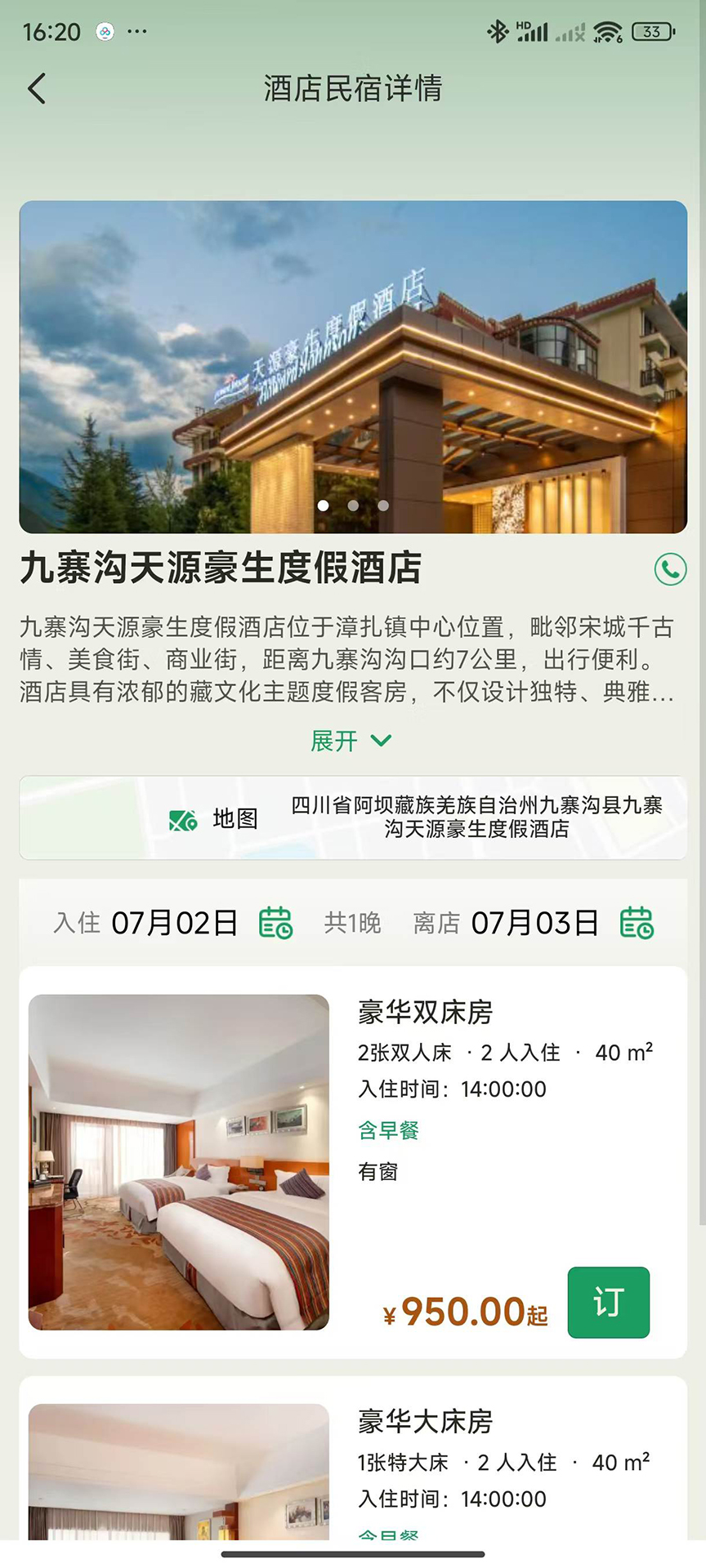The height and width of the screenshot is (1568, 706).
Task: Open the Bluetooth status icon
Action: (x=497, y=30)
